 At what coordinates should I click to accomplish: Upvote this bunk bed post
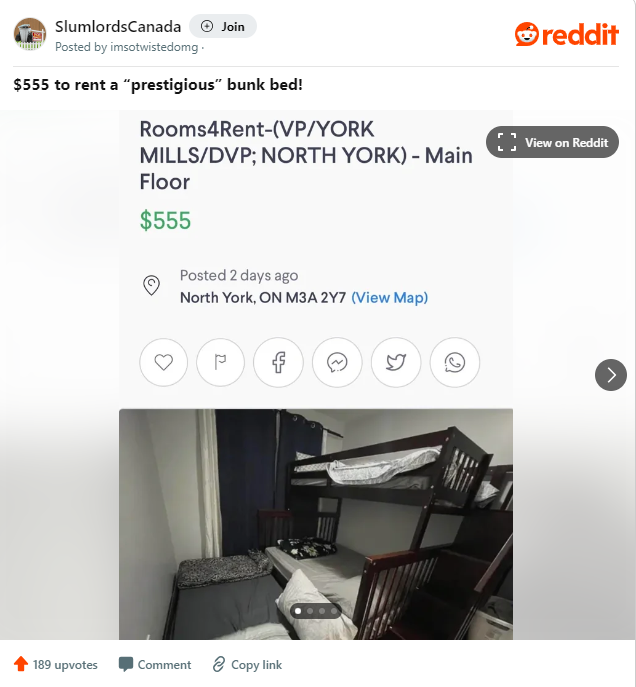pos(21,664)
